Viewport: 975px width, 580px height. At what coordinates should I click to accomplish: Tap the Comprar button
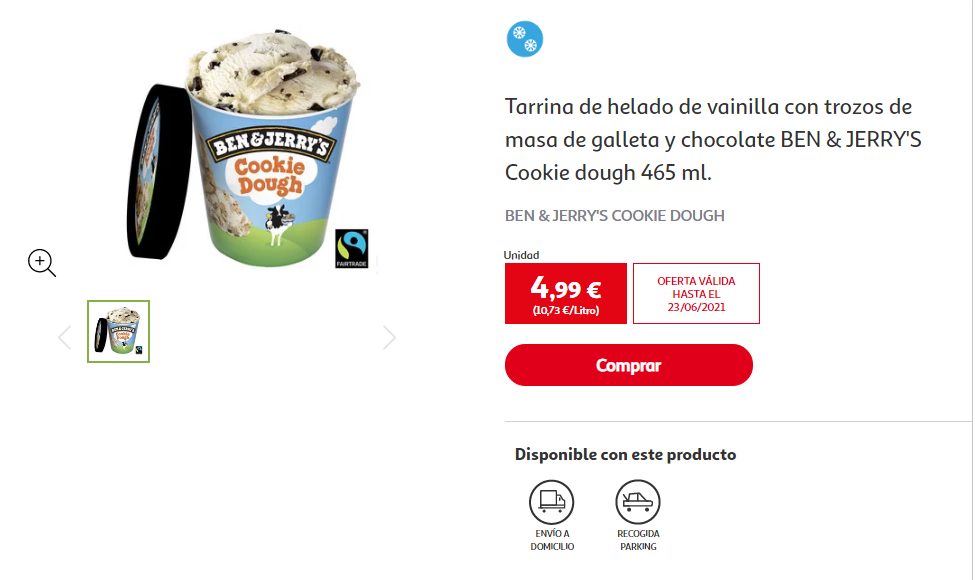click(x=628, y=365)
